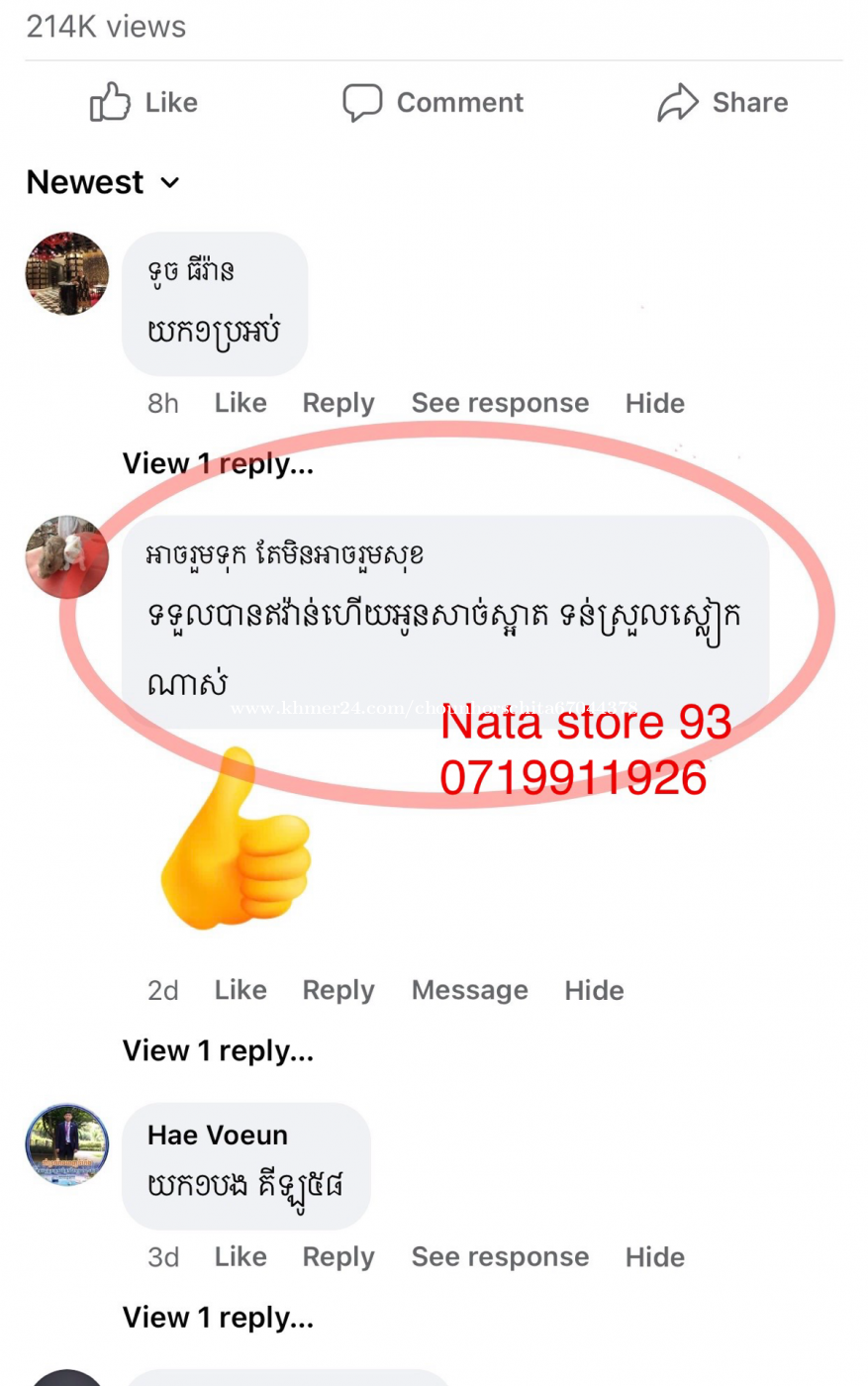The width and height of the screenshot is (868, 1386).
Task: Like Hae Voeun's comment
Action: pos(241,1256)
